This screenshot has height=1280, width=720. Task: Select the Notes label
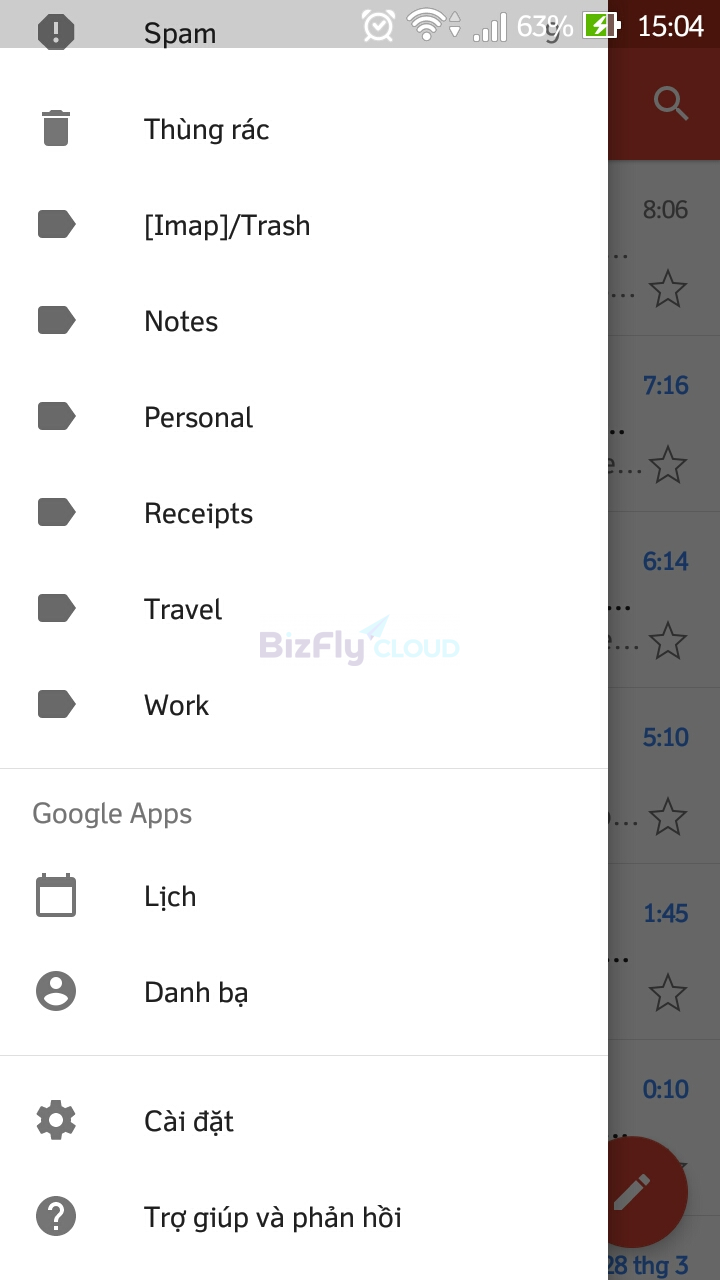(x=304, y=321)
